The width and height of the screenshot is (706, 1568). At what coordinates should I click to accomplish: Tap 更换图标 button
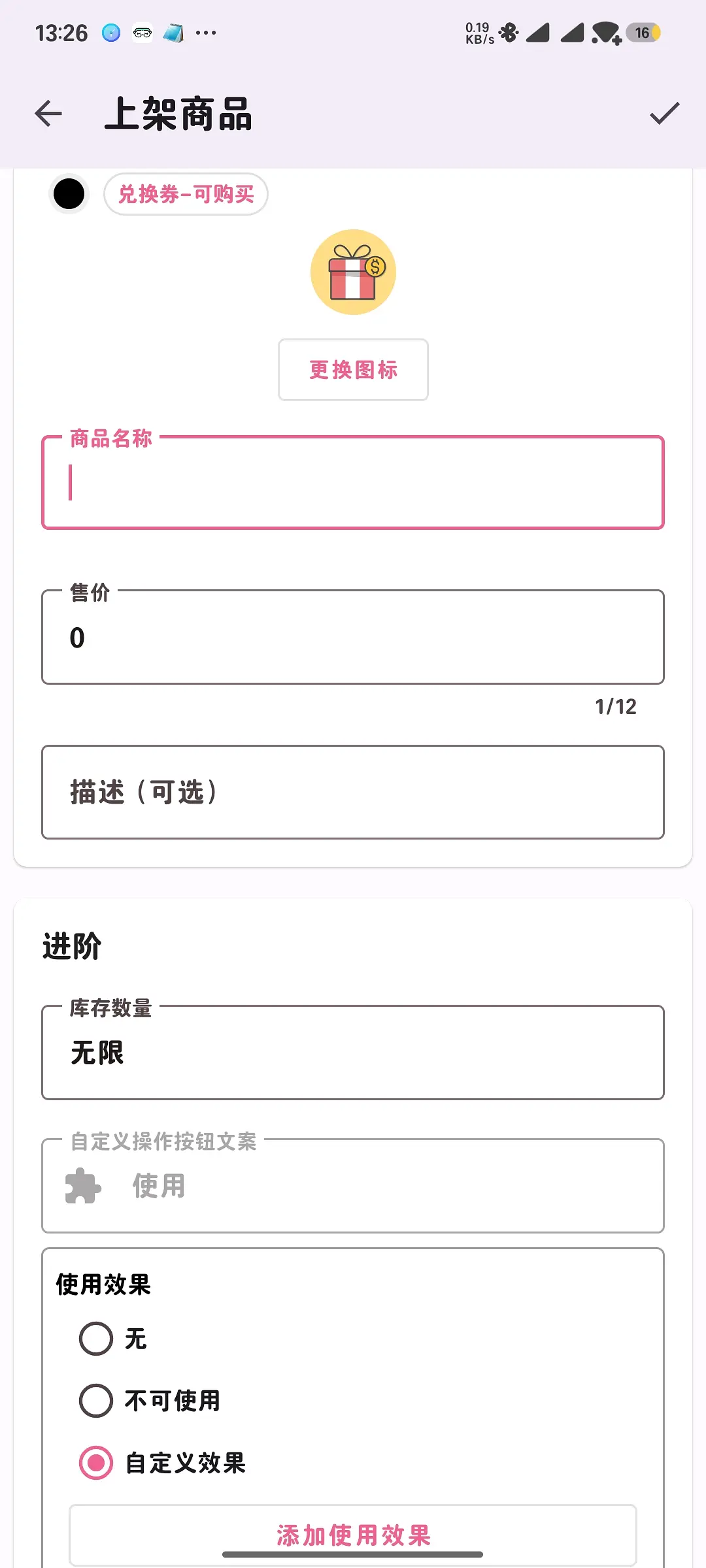353,370
